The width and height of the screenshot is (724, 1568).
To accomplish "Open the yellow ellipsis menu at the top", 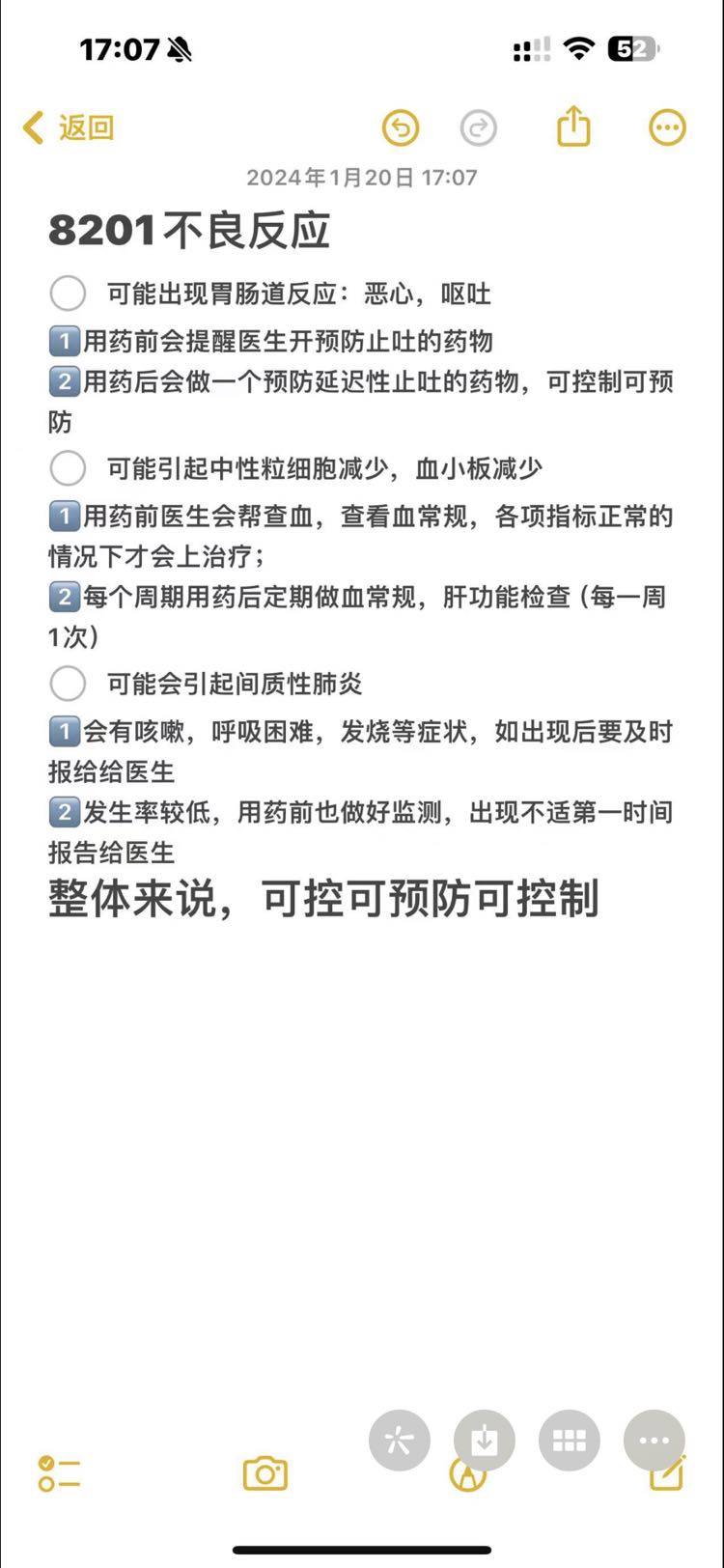I will click(667, 127).
